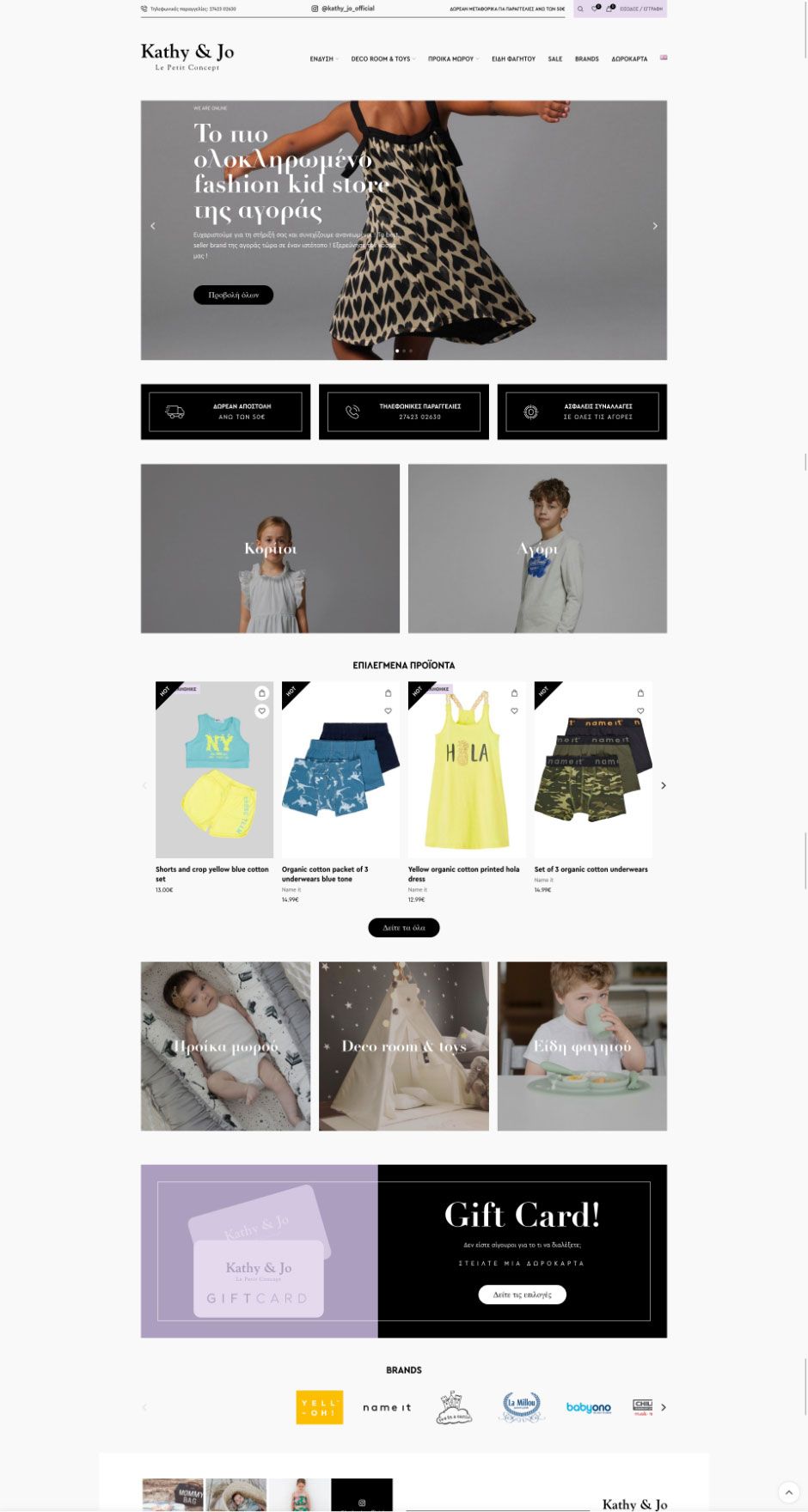The image size is (808, 1512).
Task: Open the Αγόρι category tile
Action: tap(537, 548)
